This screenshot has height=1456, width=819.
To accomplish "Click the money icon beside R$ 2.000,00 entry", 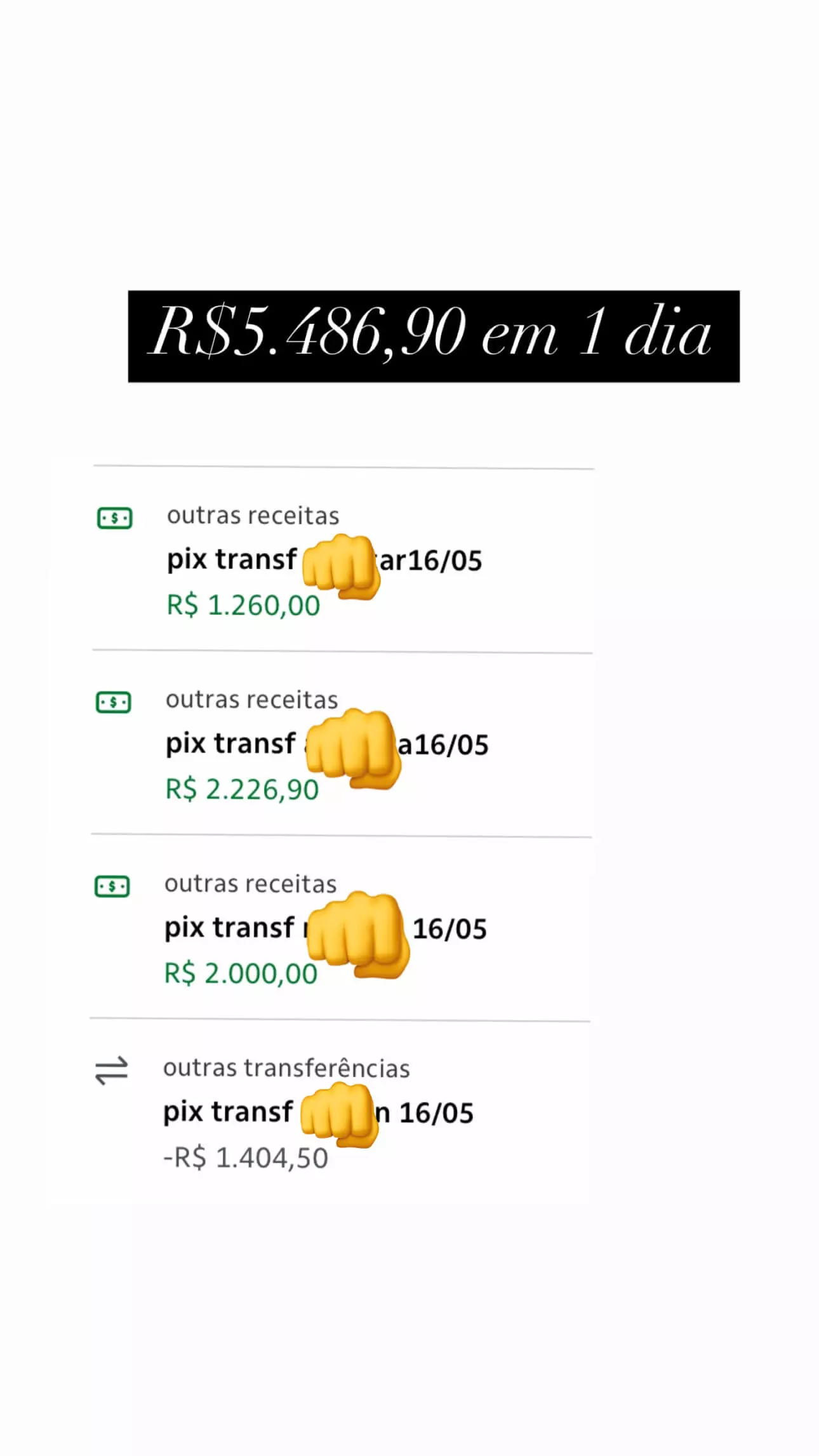I will point(113,883).
